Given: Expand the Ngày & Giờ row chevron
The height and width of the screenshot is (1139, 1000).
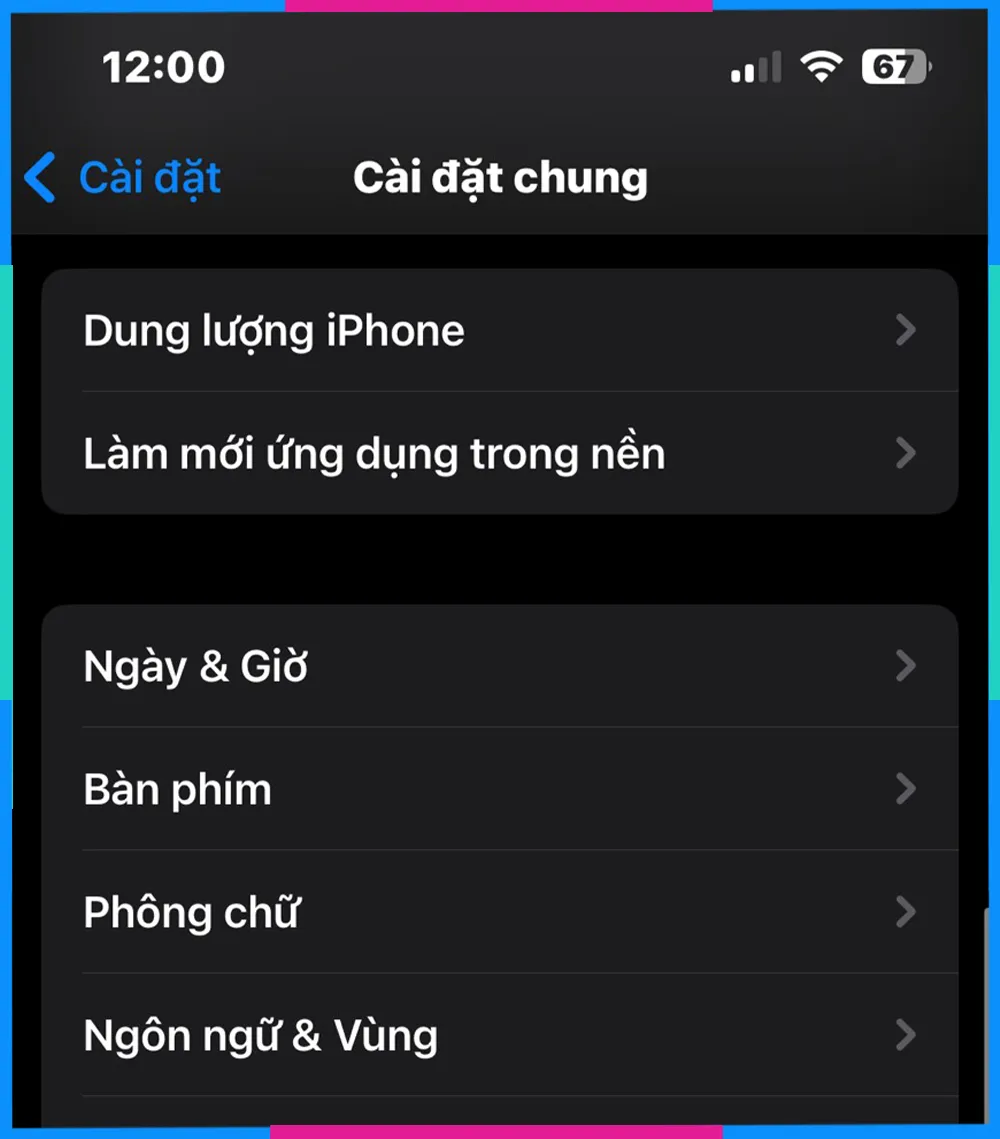Looking at the screenshot, I should pyautogui.click(x=906, y=665).
